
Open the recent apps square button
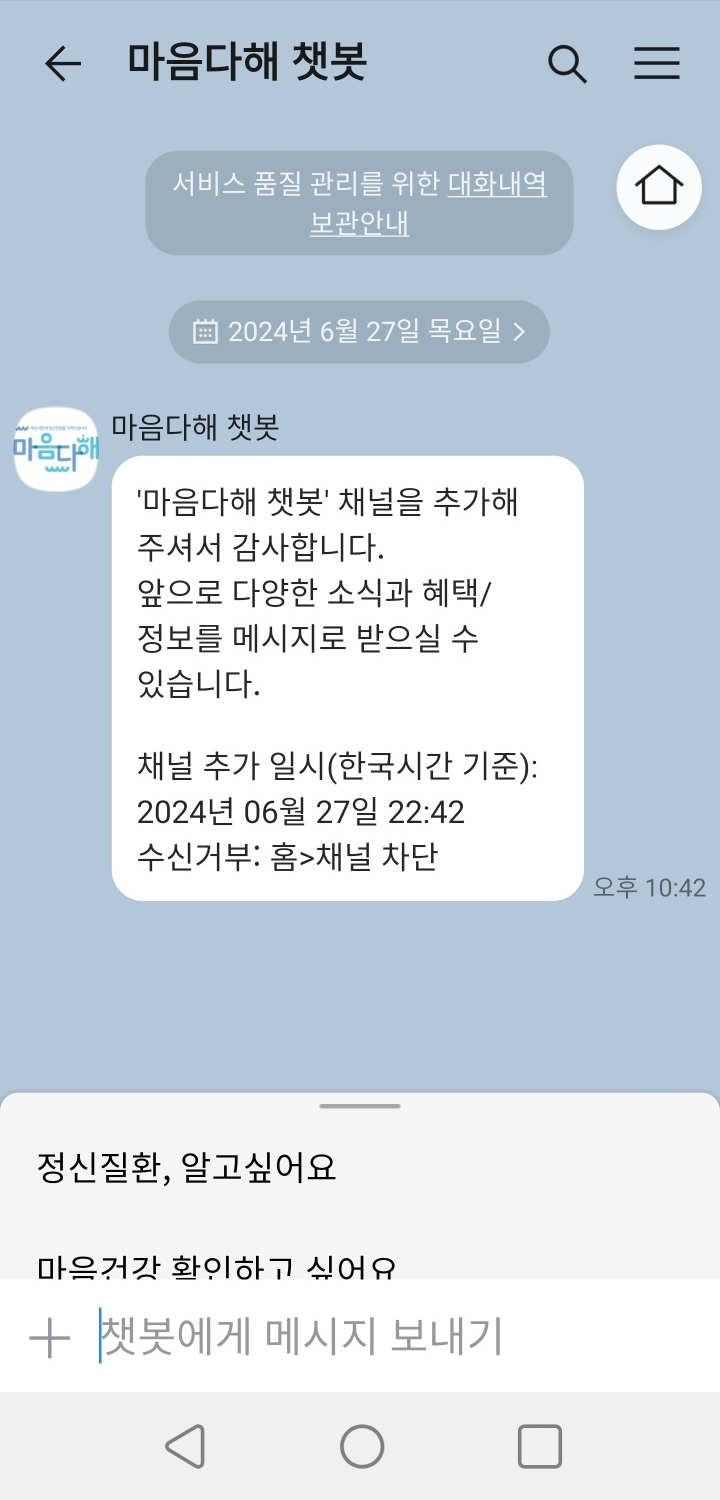(x=539, y=1446)
